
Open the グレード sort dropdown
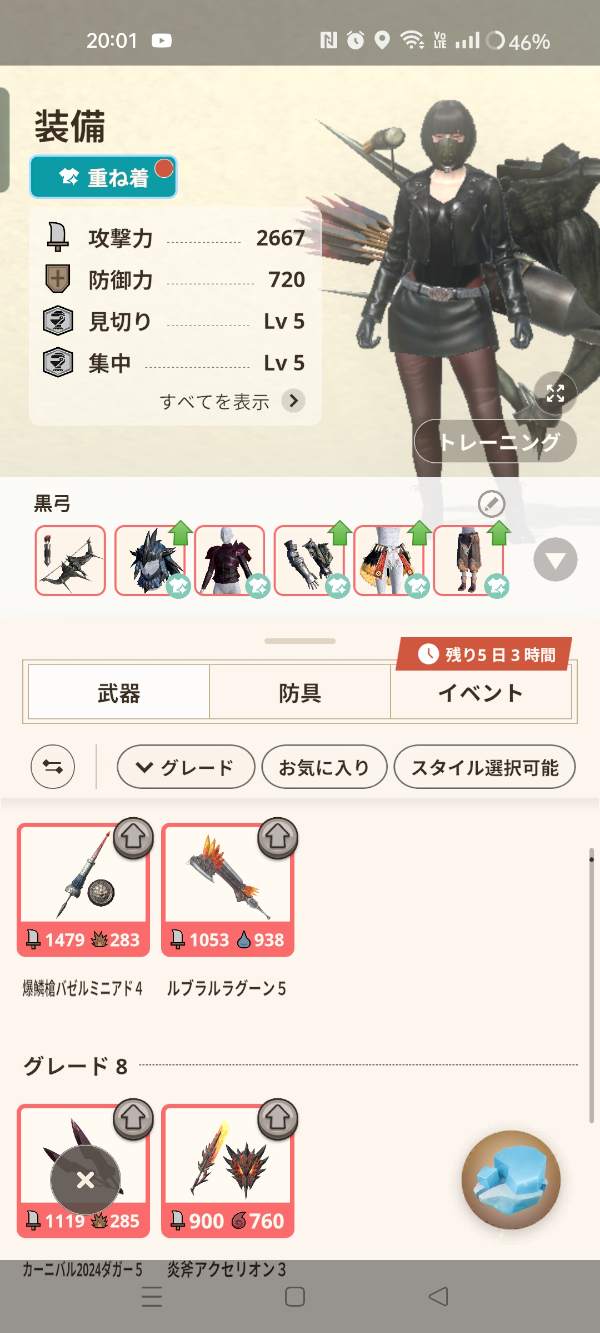pyautogui.click(x=183, y=767)
